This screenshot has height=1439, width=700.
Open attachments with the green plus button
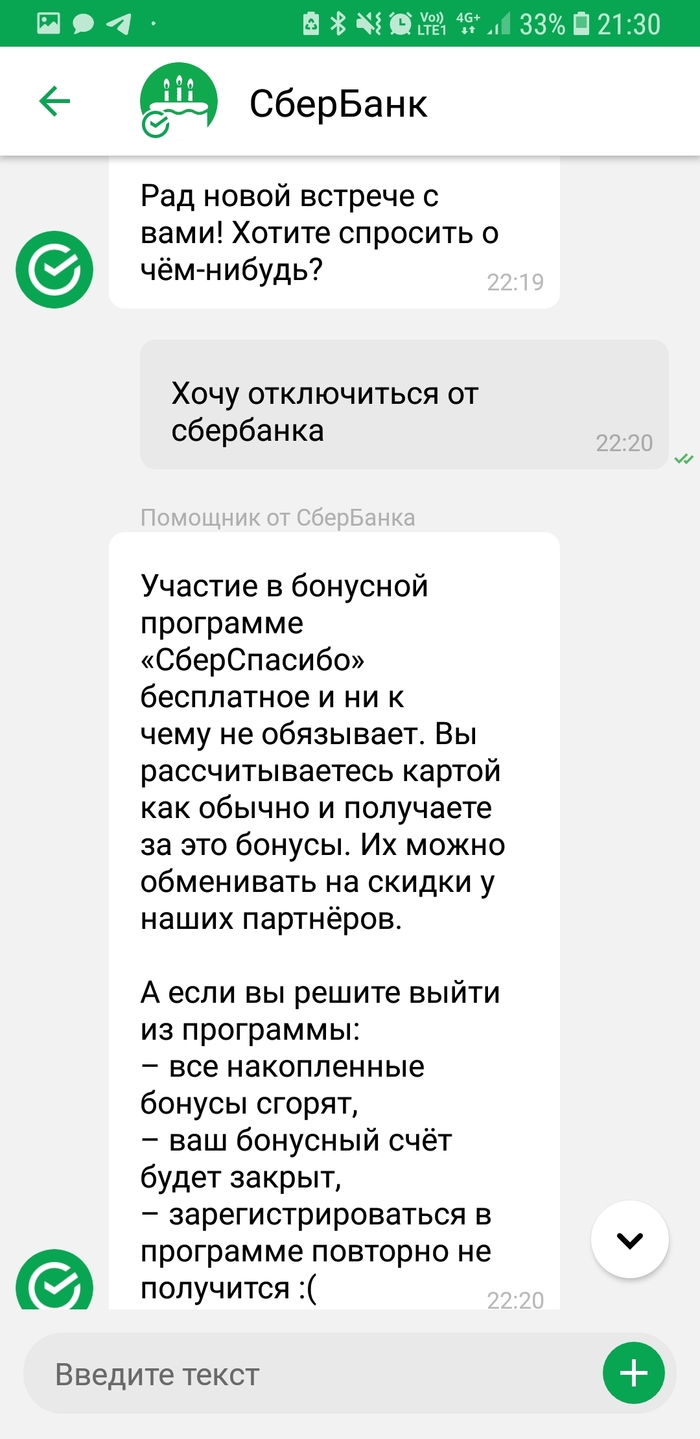(633, 1374)
